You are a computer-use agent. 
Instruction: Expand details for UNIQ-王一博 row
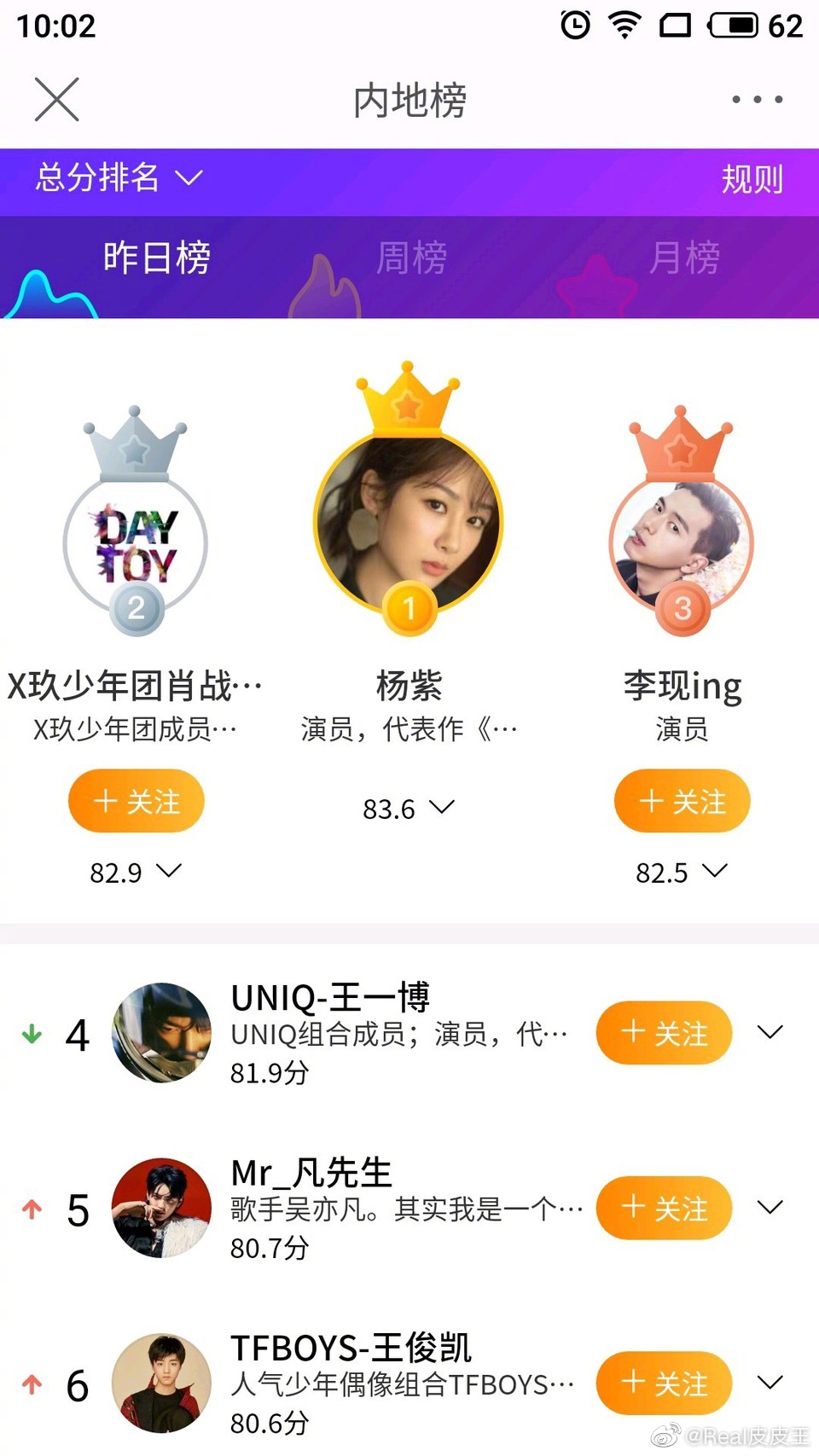770,1033
